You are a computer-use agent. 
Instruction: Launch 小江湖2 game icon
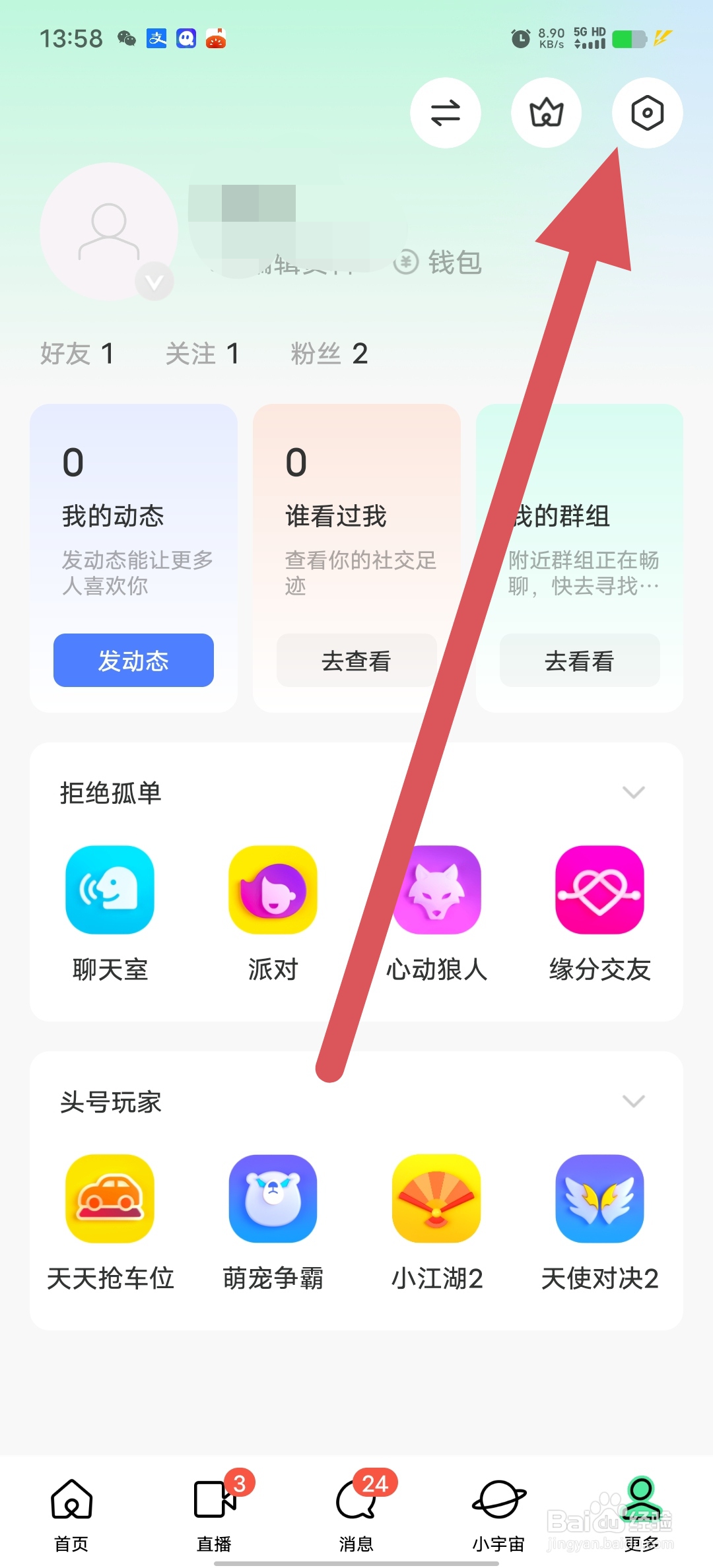point(436,1200)
